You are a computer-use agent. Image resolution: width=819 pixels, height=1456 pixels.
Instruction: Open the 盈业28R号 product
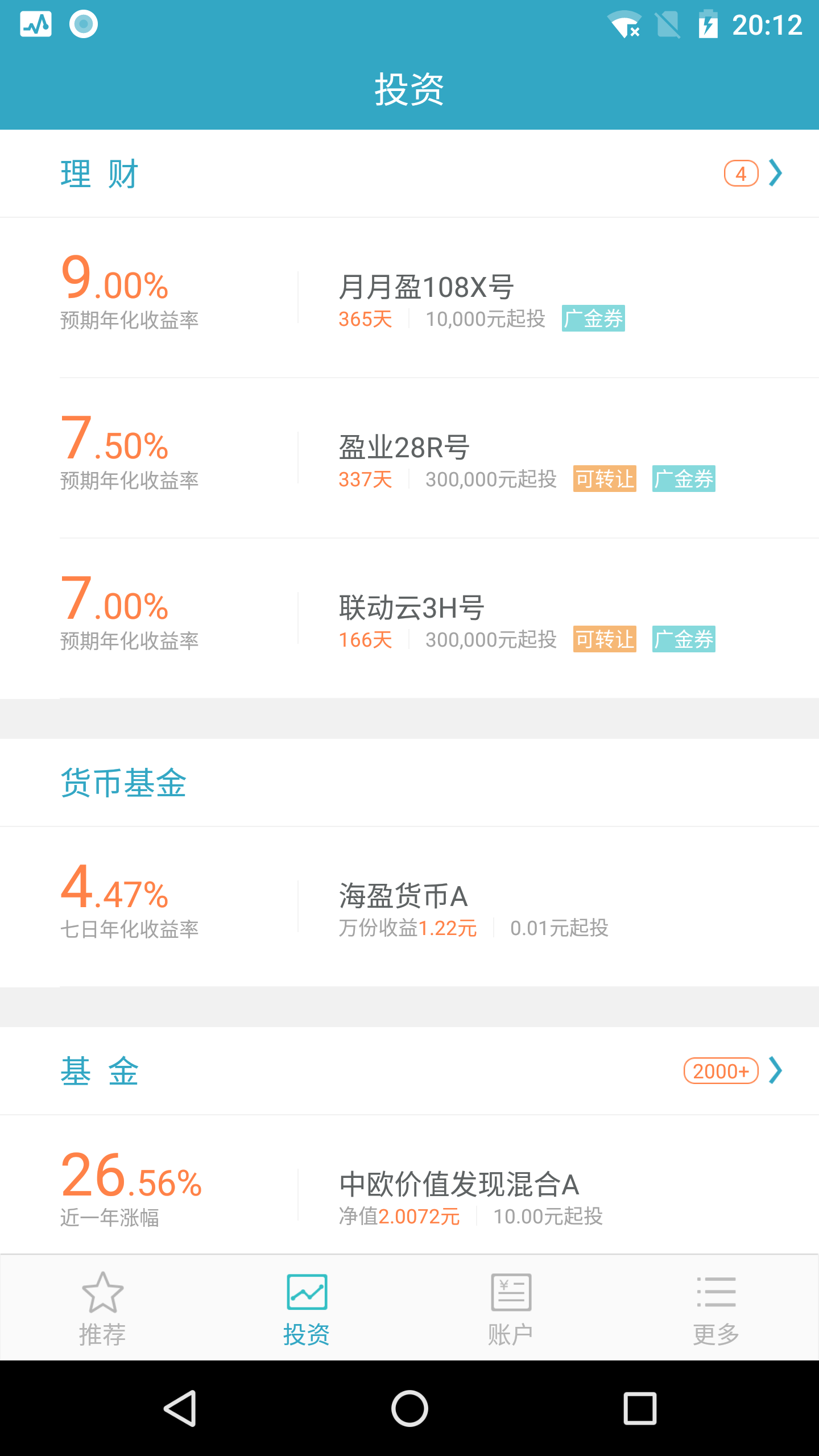pyautogui.click(x=409, y=458)
